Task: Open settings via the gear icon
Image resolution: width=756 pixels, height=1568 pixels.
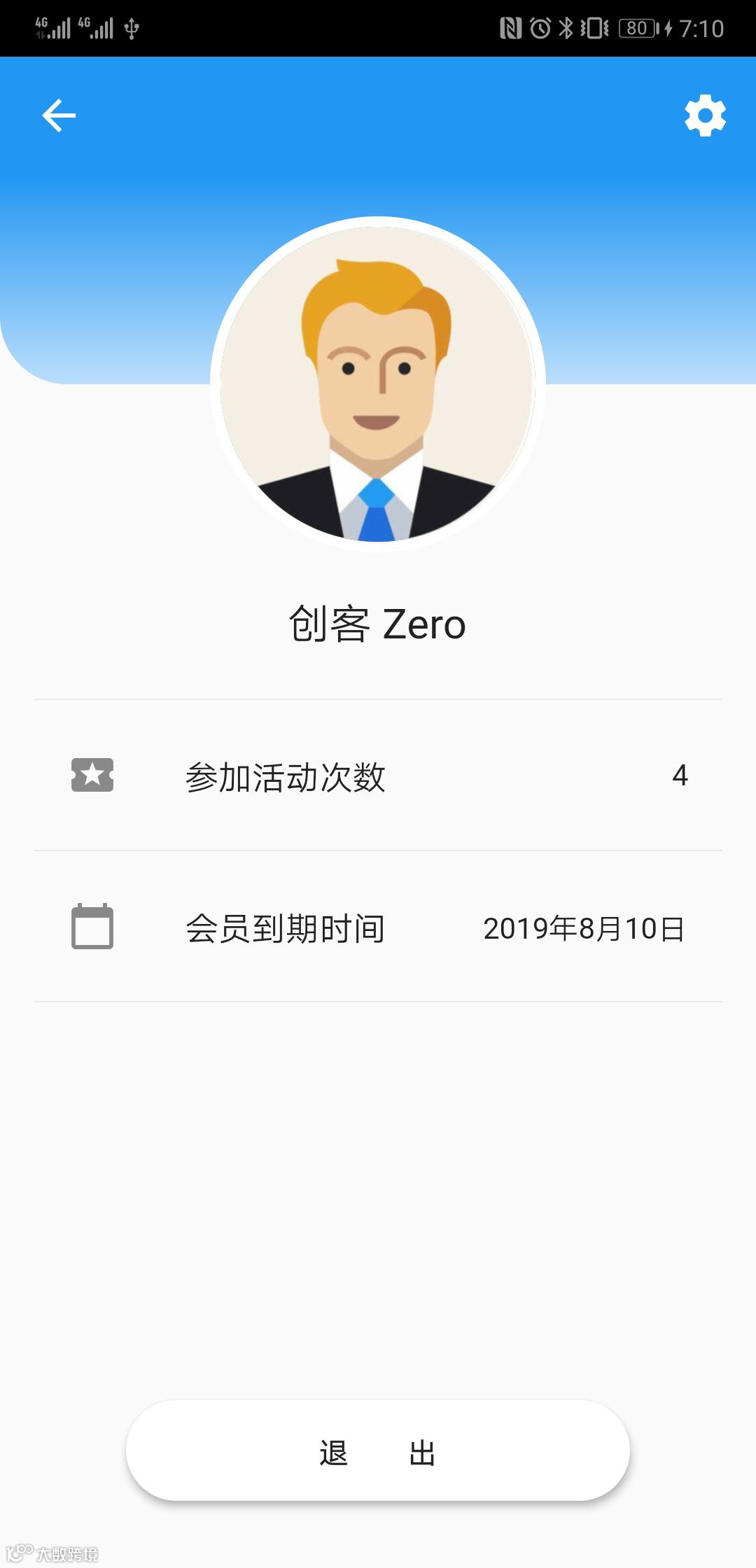Action: coord(705,115)
